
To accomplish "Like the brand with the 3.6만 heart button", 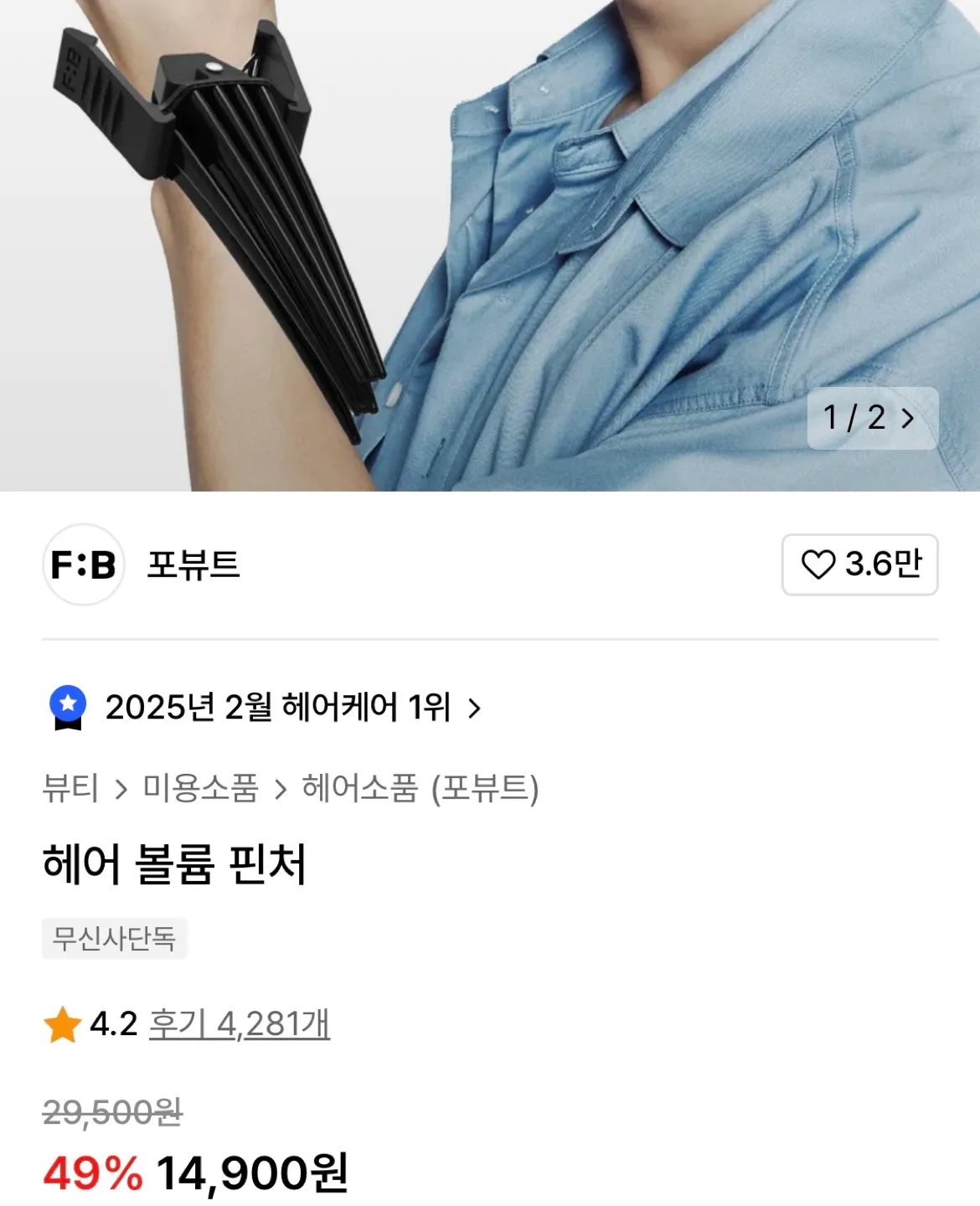I will tap(859, 564).
